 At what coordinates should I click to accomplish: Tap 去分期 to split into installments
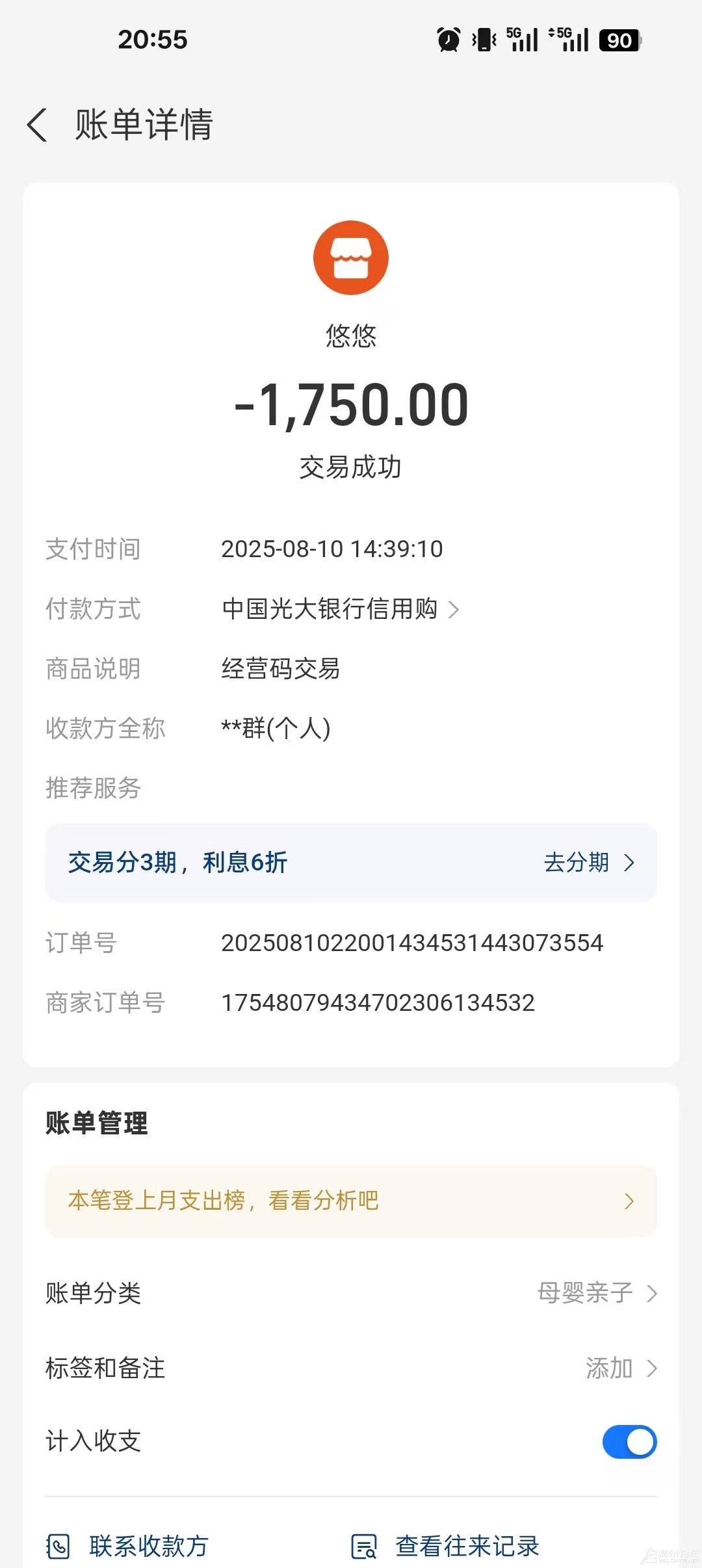tap(588, 863)
